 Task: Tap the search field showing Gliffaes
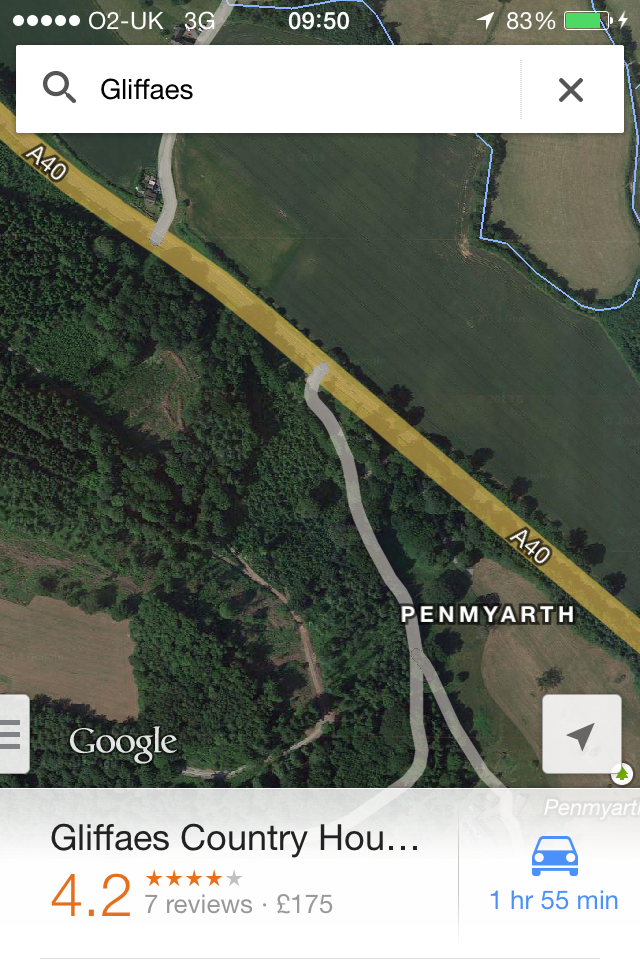coord(300,90)
